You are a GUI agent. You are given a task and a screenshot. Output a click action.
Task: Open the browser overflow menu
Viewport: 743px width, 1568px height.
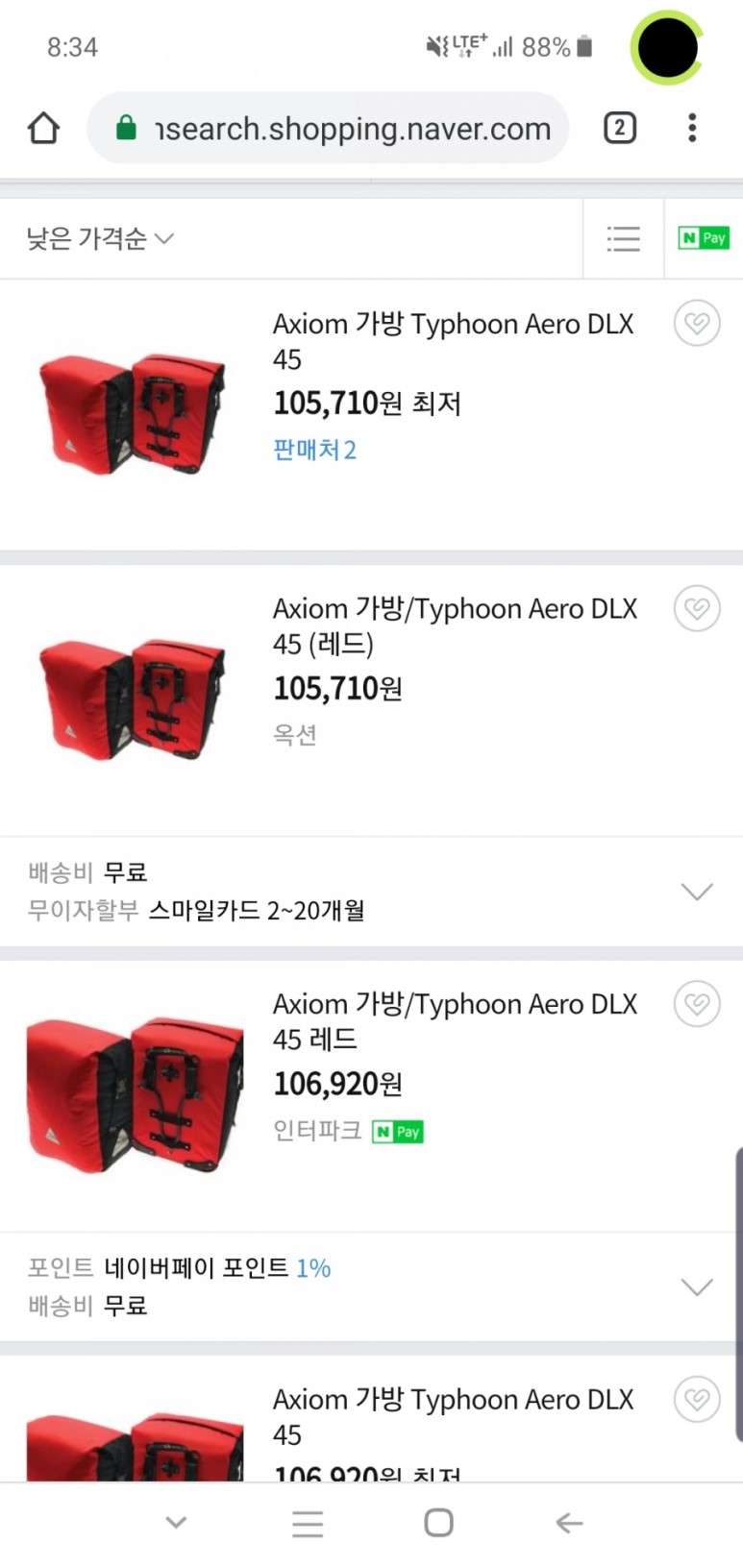pos(692,128)
